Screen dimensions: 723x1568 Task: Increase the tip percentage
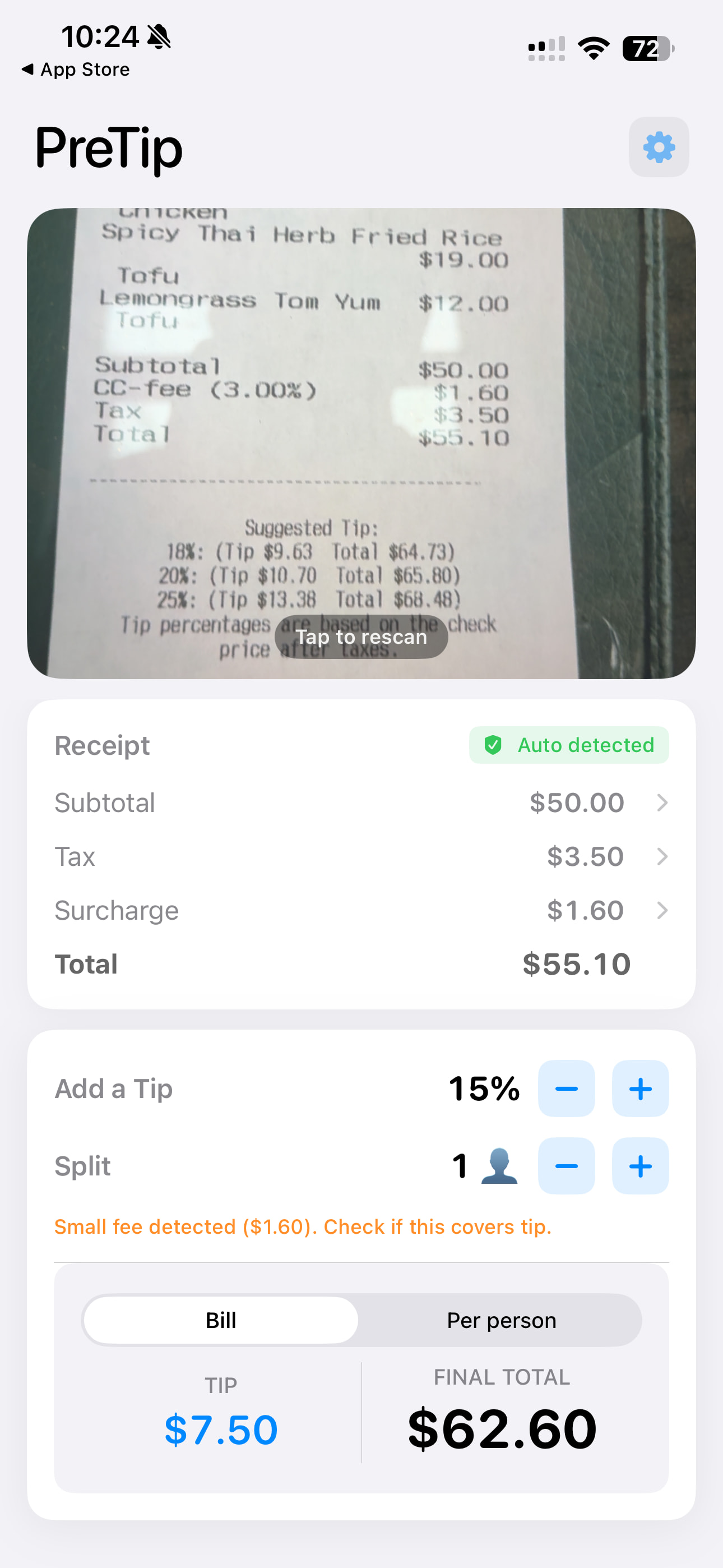pos(639,1089)
